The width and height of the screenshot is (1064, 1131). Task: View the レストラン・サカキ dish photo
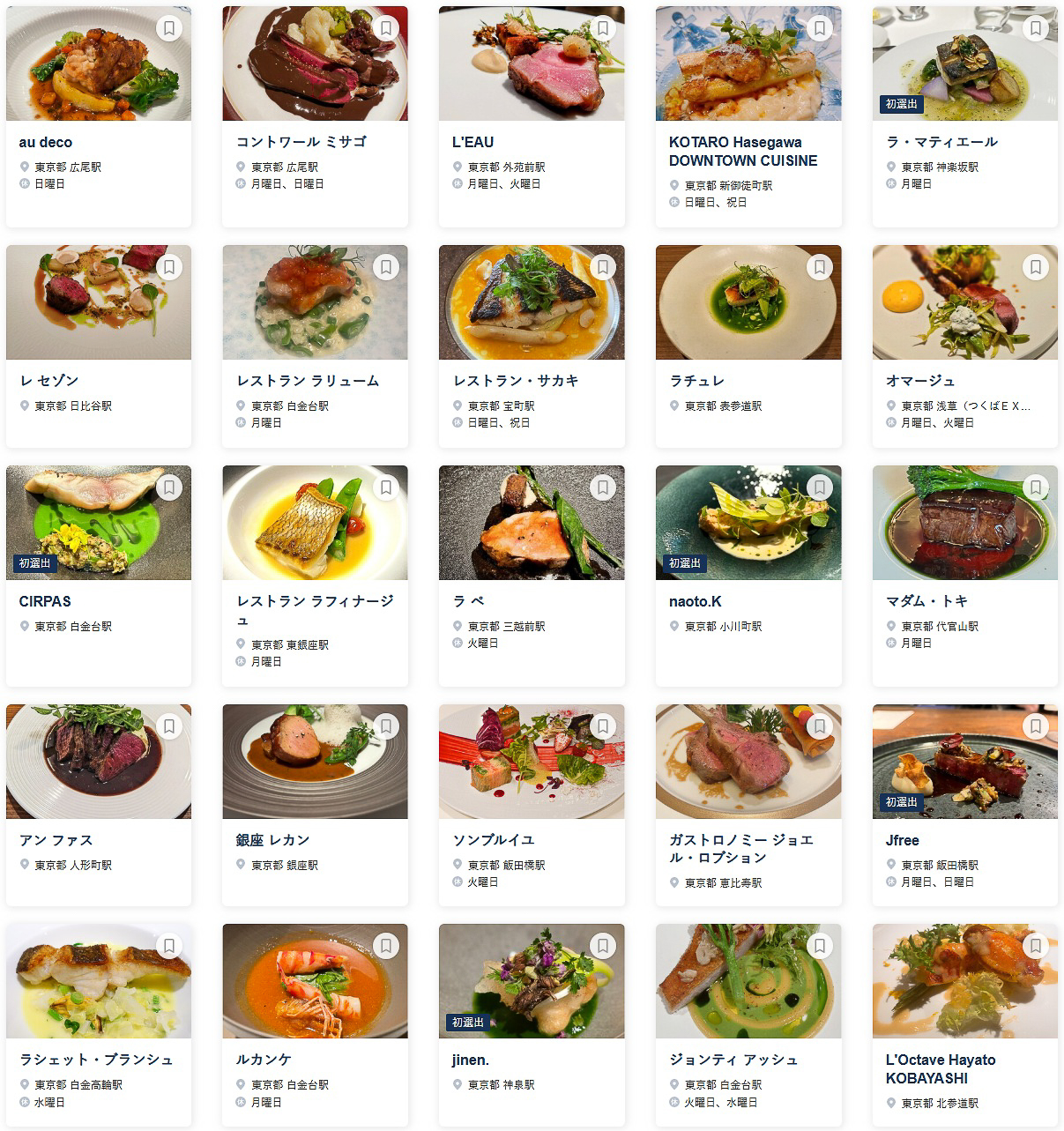point(531,302)
